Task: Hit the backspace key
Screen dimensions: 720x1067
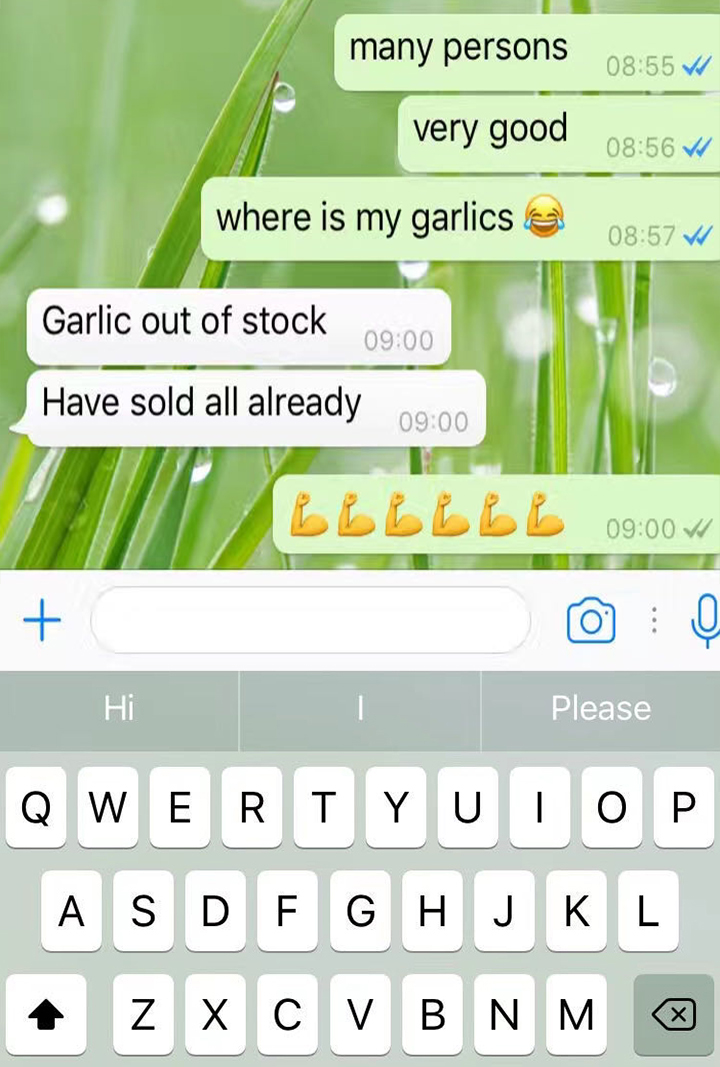Action: coord(673,1015)
